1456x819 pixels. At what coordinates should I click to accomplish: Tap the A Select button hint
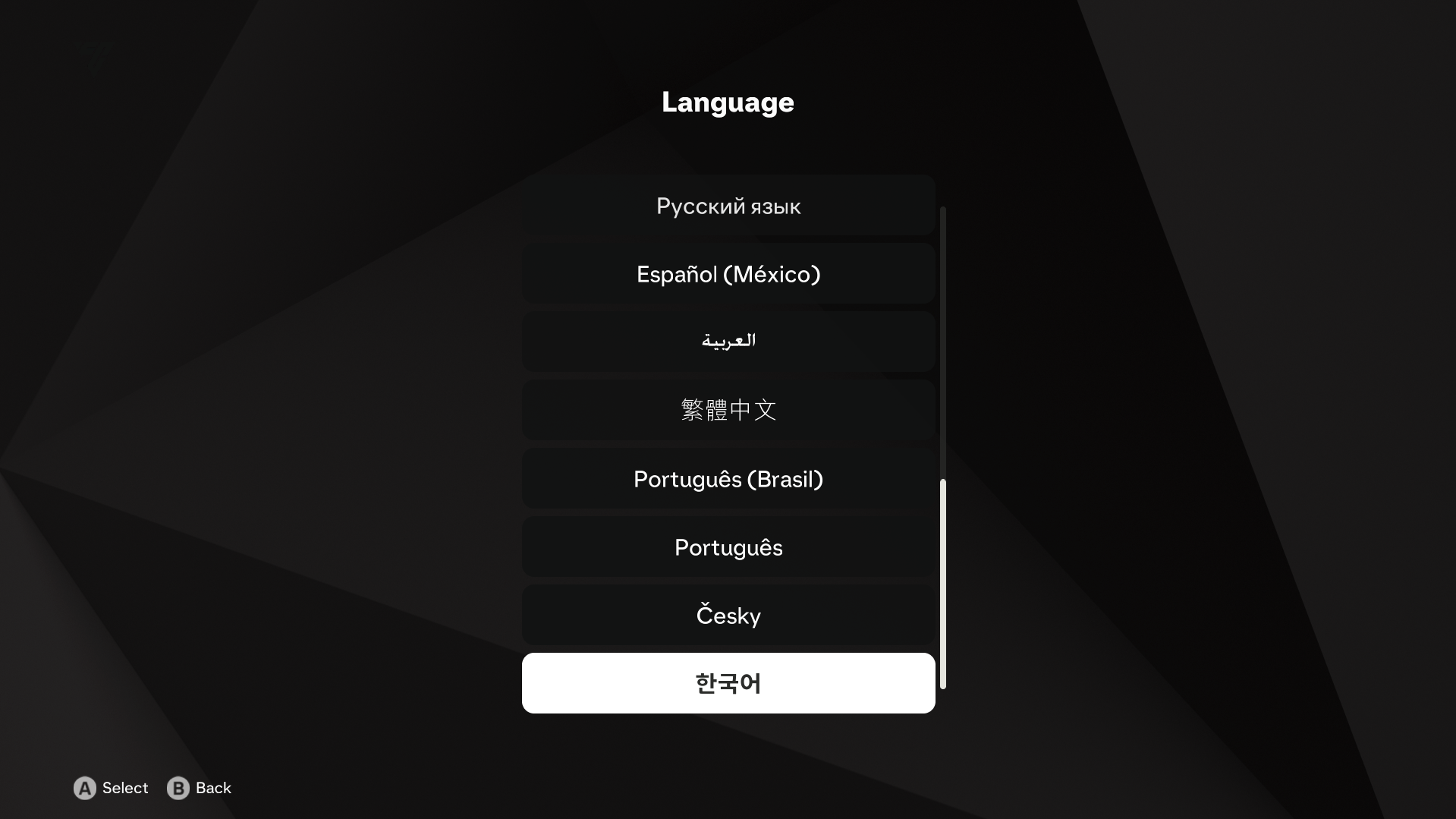point(111,788)
